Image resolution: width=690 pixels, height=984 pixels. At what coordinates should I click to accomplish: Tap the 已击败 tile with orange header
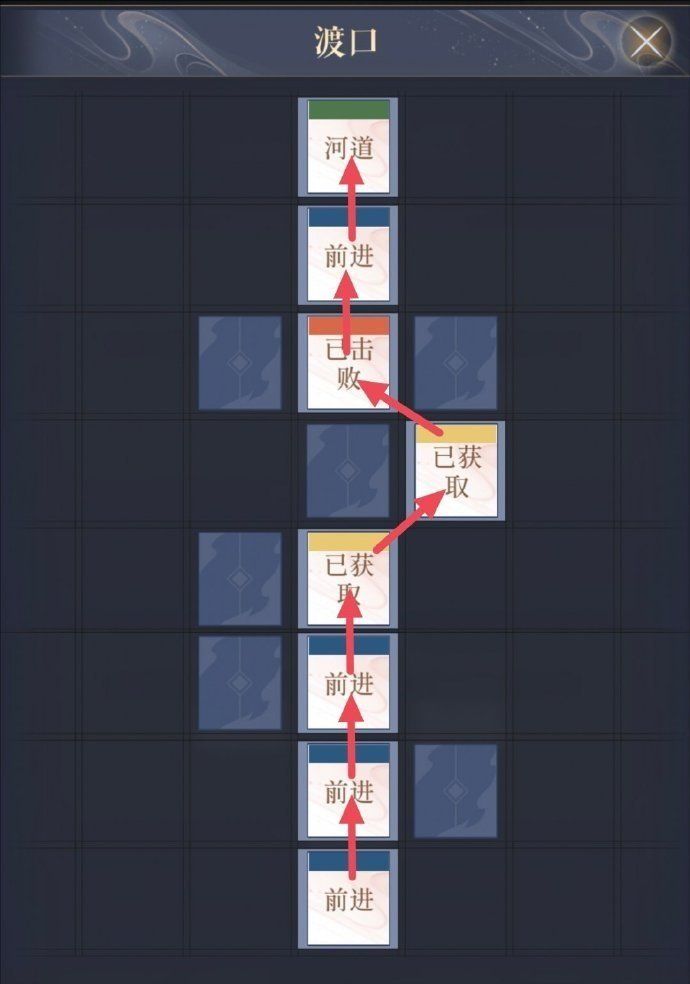[x=348, y=362]
